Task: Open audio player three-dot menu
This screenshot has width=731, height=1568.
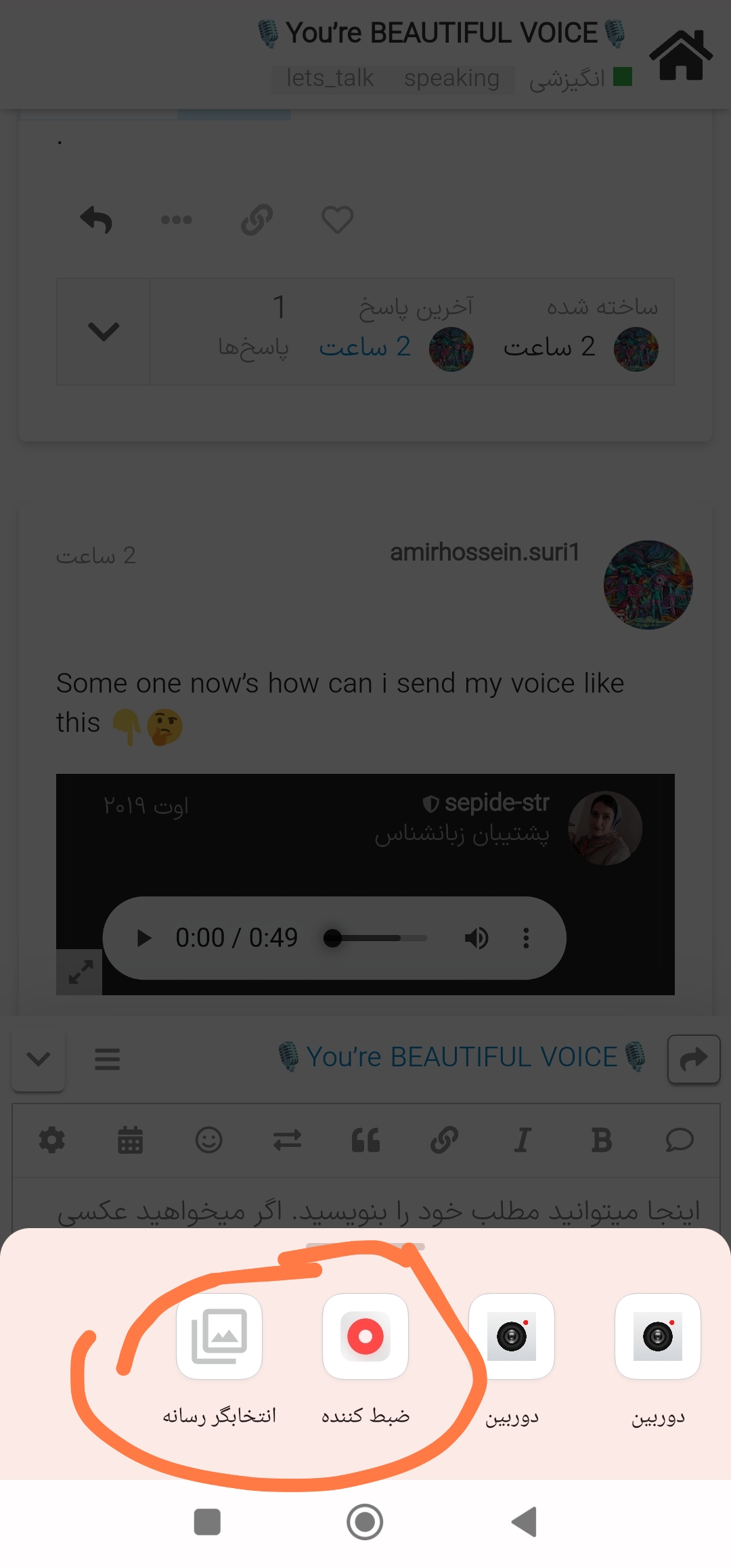Action: click(x=526, y=938)
